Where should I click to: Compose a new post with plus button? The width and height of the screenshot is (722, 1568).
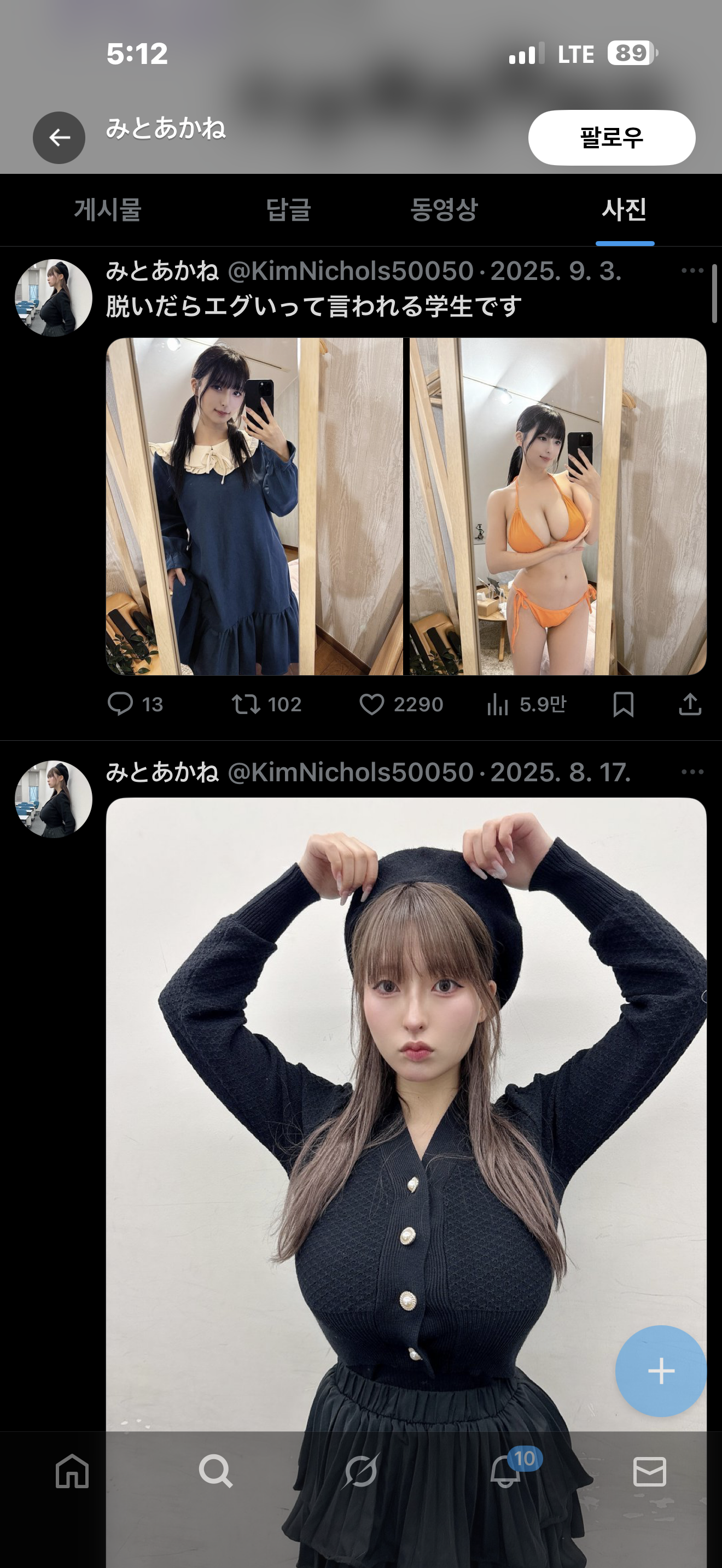(661, 1371)
